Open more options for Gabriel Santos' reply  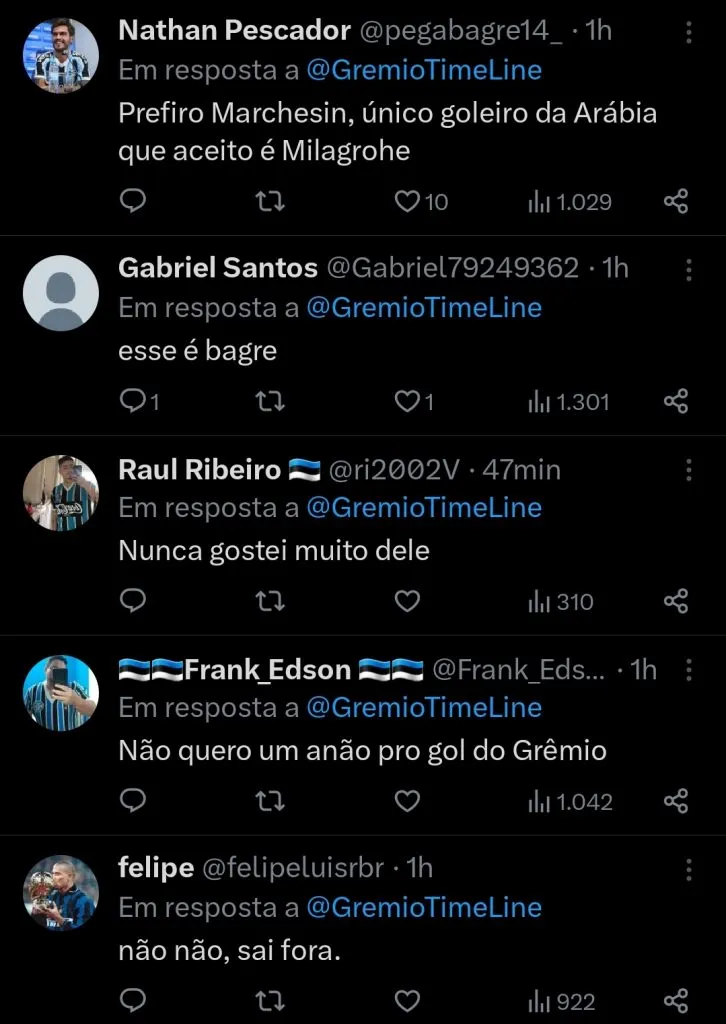(x=689, y=267)
